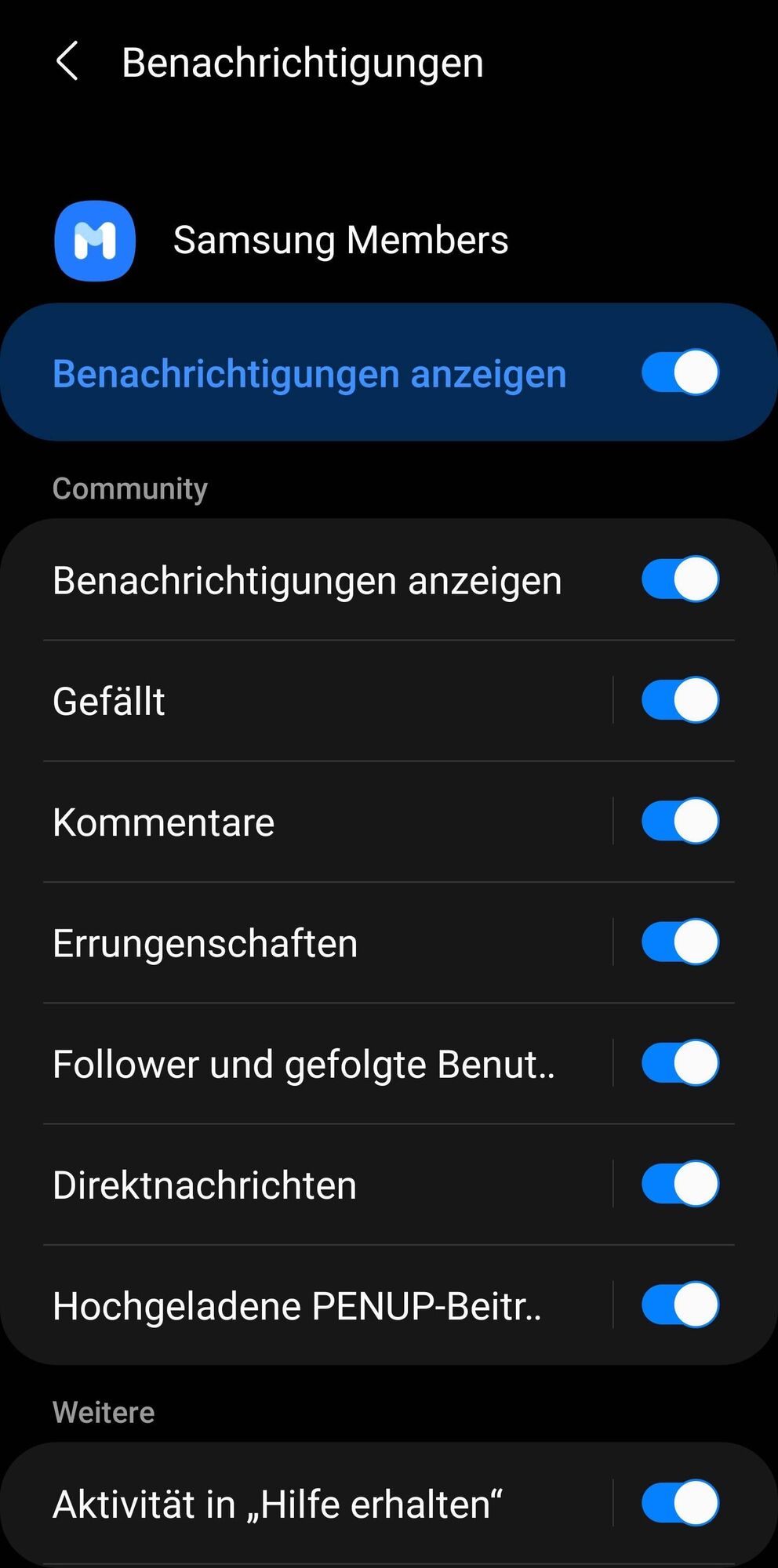Turn off the blue highlighted Benachrichtigungen anzeigen switch
The width and height of the screenshot is (778, 1568).
[x=679, y=372]
